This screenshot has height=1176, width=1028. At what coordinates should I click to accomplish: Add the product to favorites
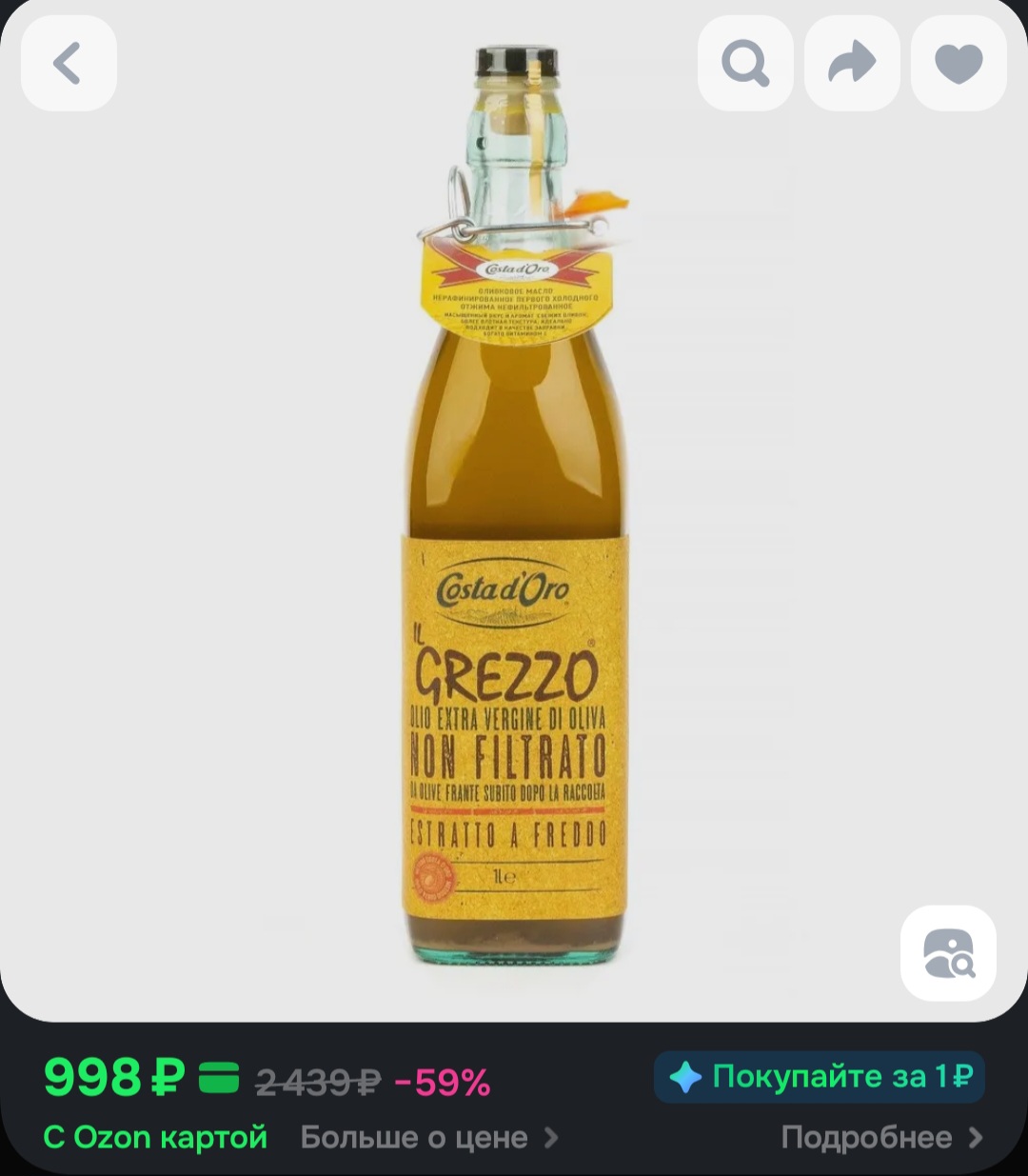pyautogui.click(x=959, y=64)
